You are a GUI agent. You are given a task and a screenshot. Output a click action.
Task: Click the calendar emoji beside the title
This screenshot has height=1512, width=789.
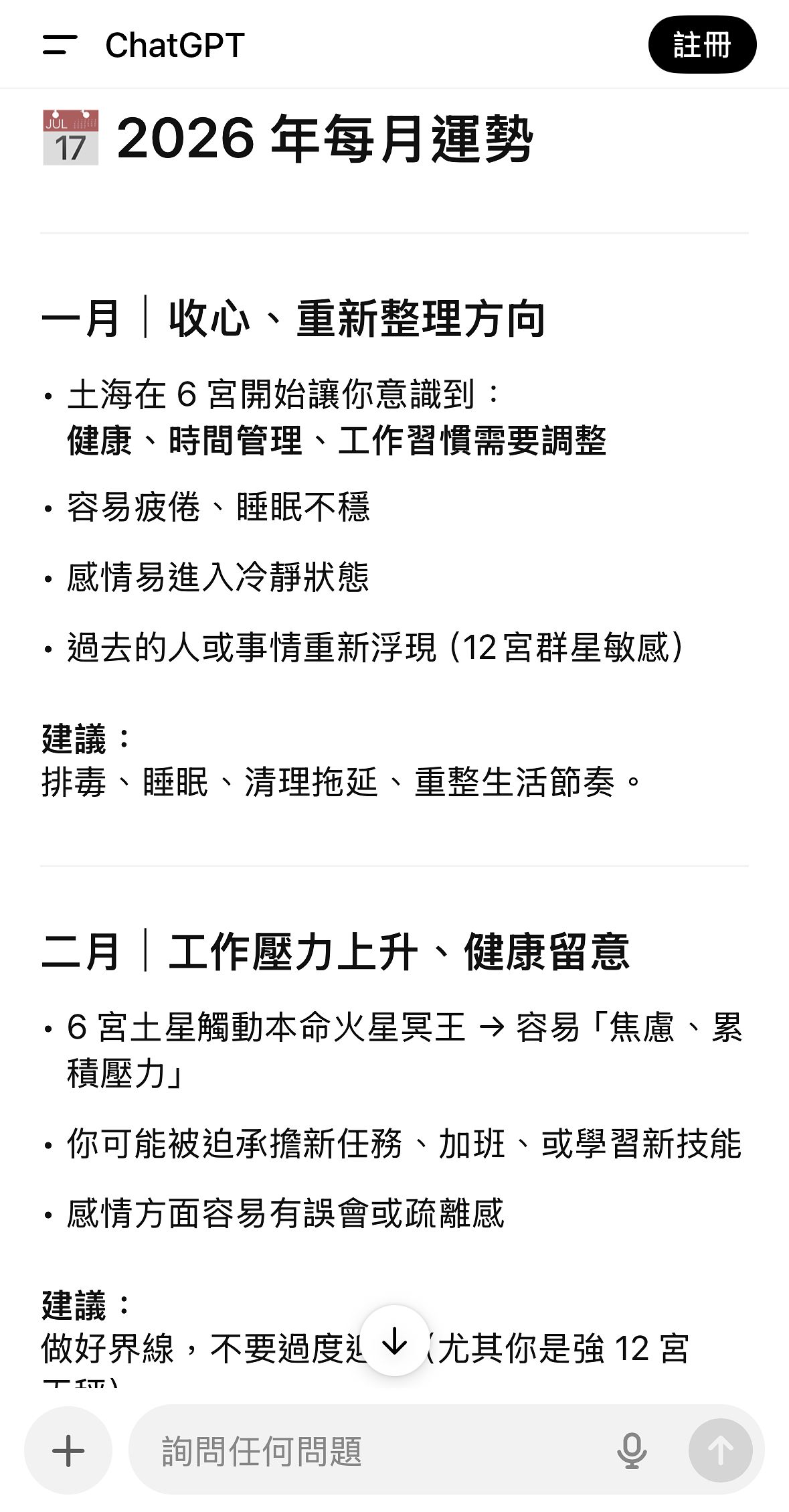pyautogui.click(x=70, y=136)
